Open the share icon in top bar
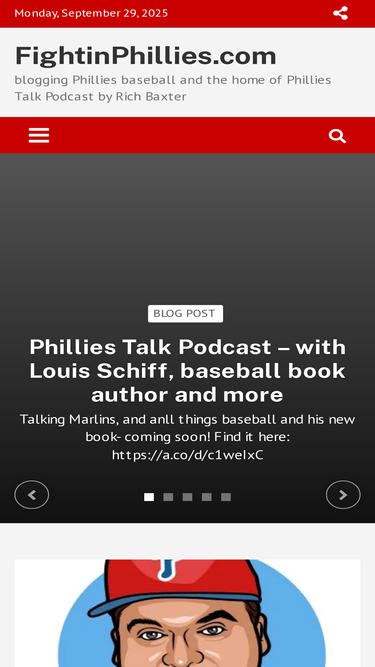 (340, 13)
